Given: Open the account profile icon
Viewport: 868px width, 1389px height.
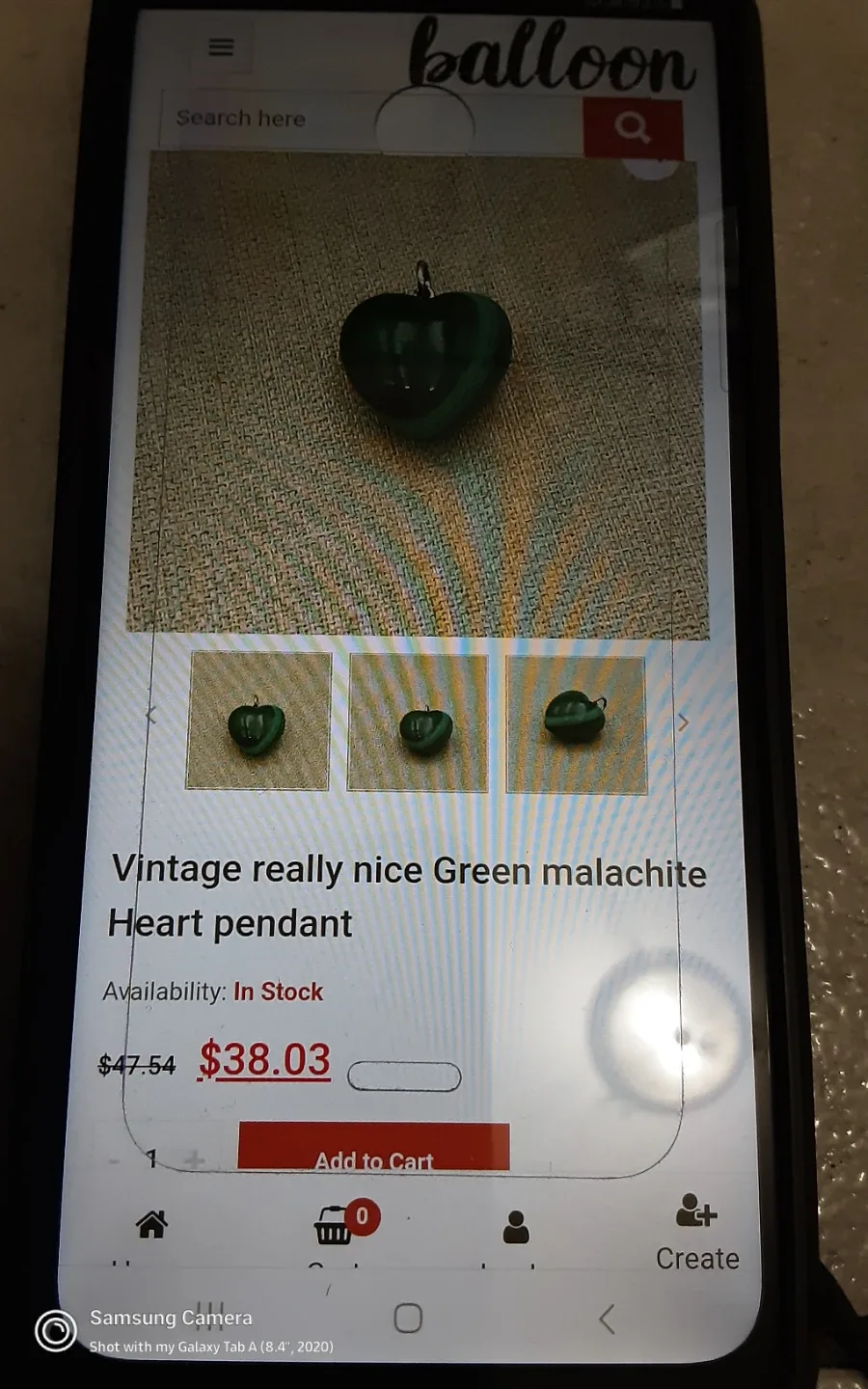Looking at the screenshot, I should click(x=515, y=1225).
